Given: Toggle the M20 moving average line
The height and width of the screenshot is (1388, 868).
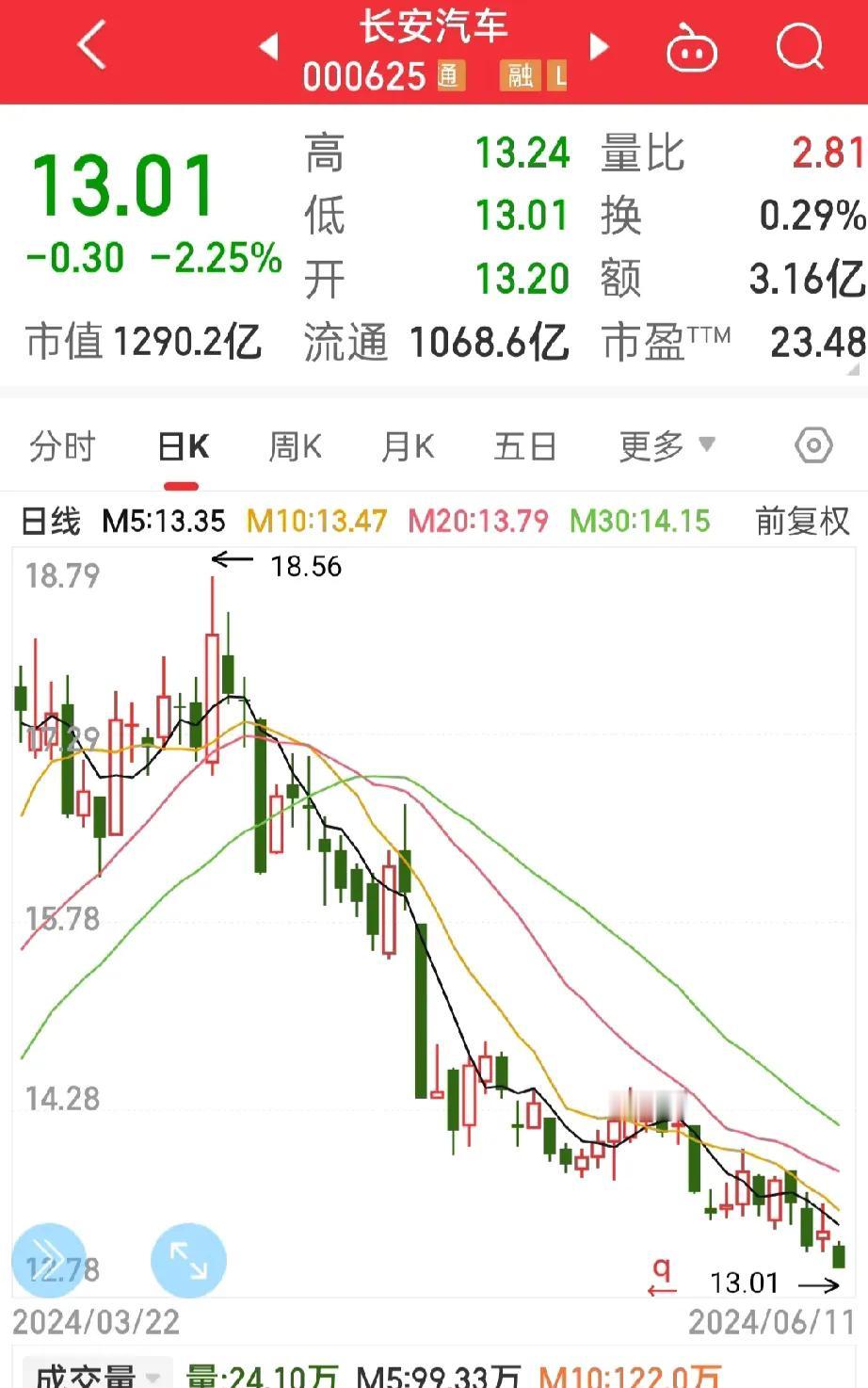Looking at the screenshot, I should (476, 520).
